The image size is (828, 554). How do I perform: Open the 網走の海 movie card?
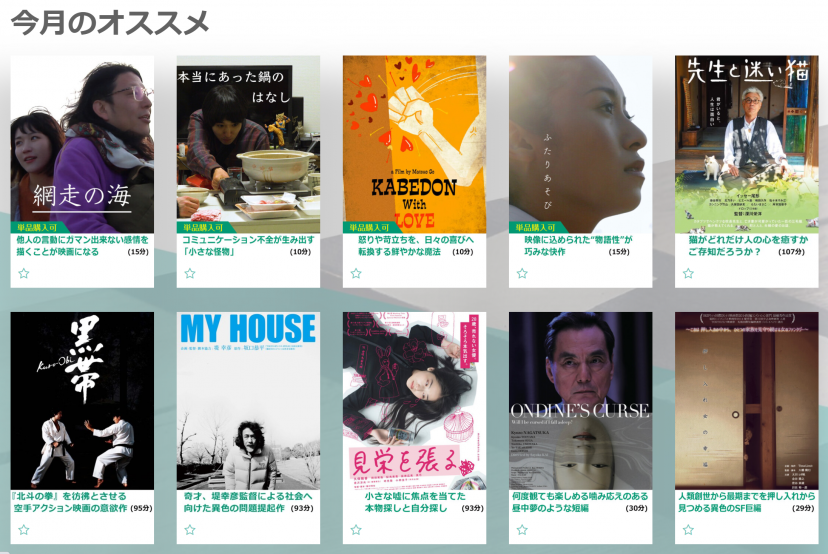pos(82,140)
